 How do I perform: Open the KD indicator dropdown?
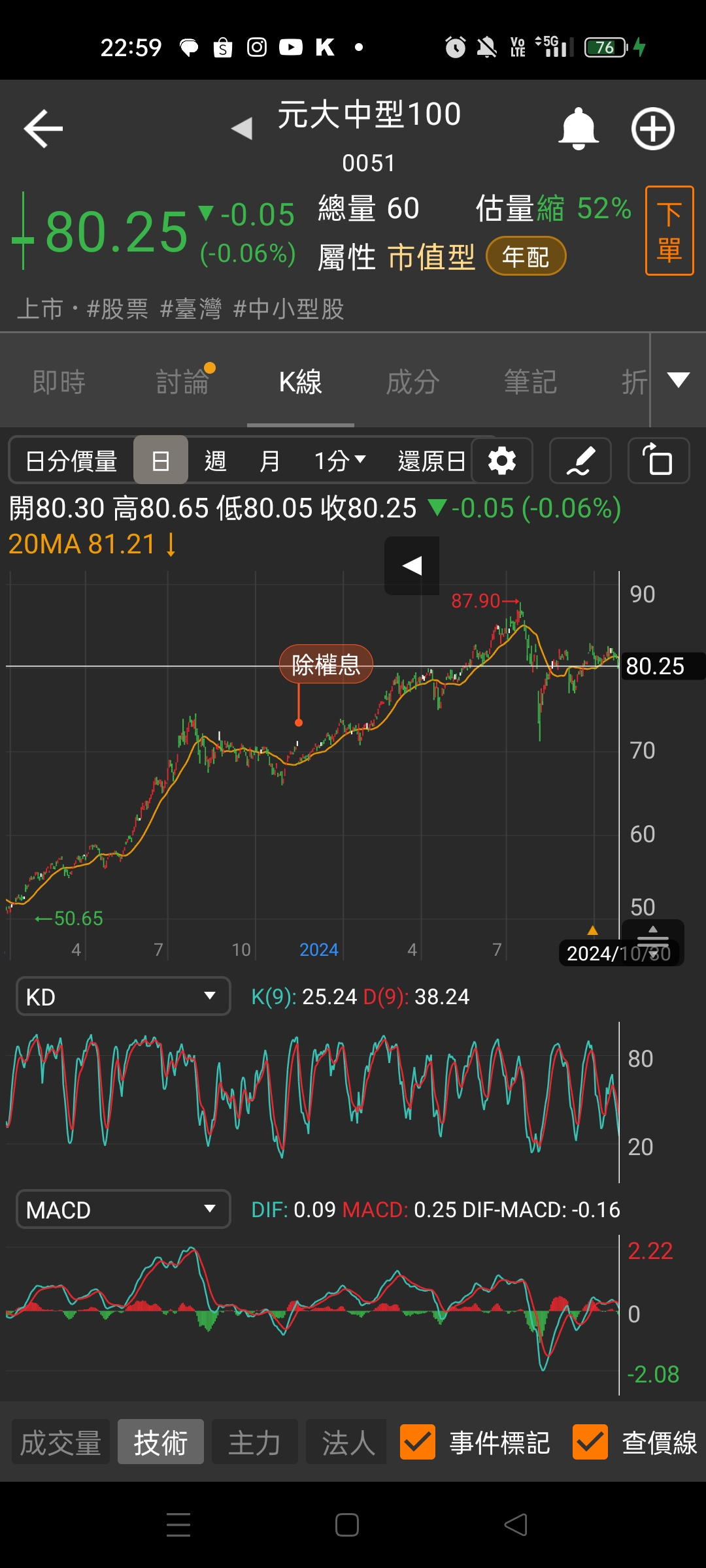[x=123, y=996]
